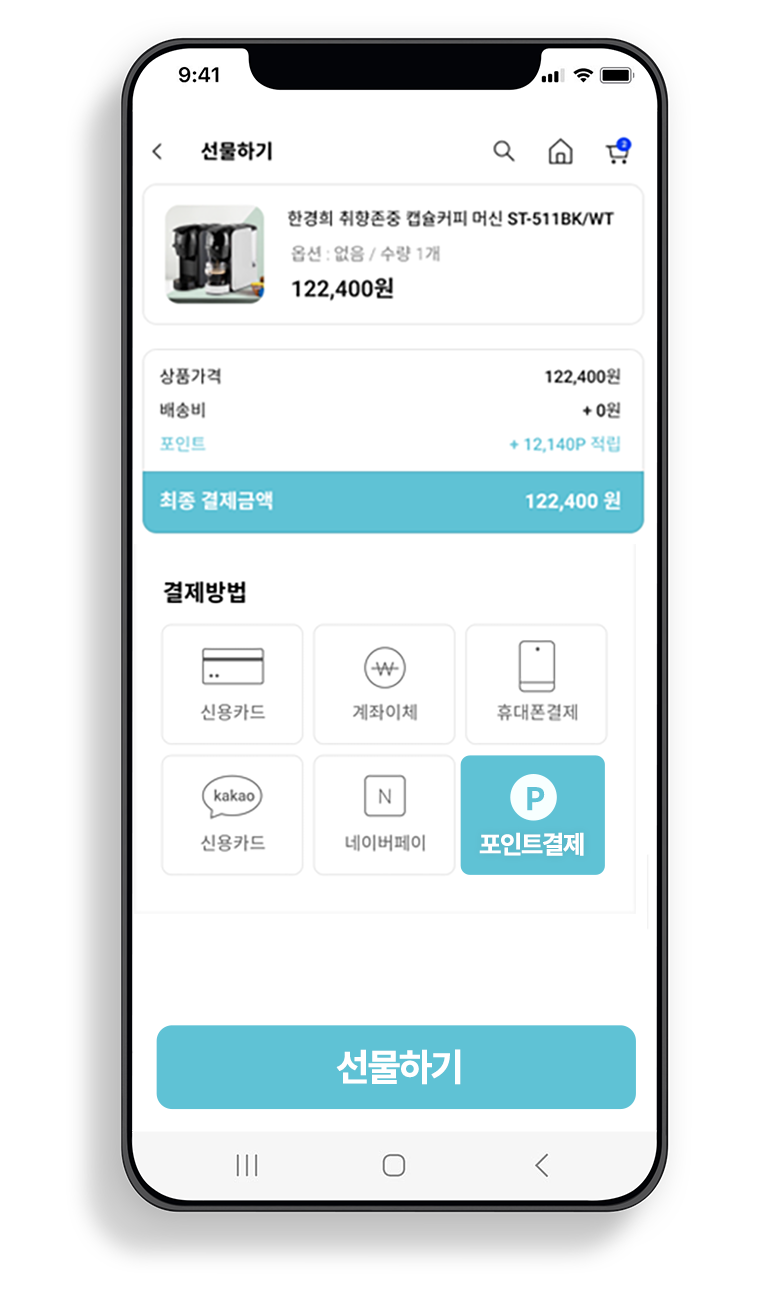
Task: Select 휴대폰결제 payment option
Action: tap(536, 684)
